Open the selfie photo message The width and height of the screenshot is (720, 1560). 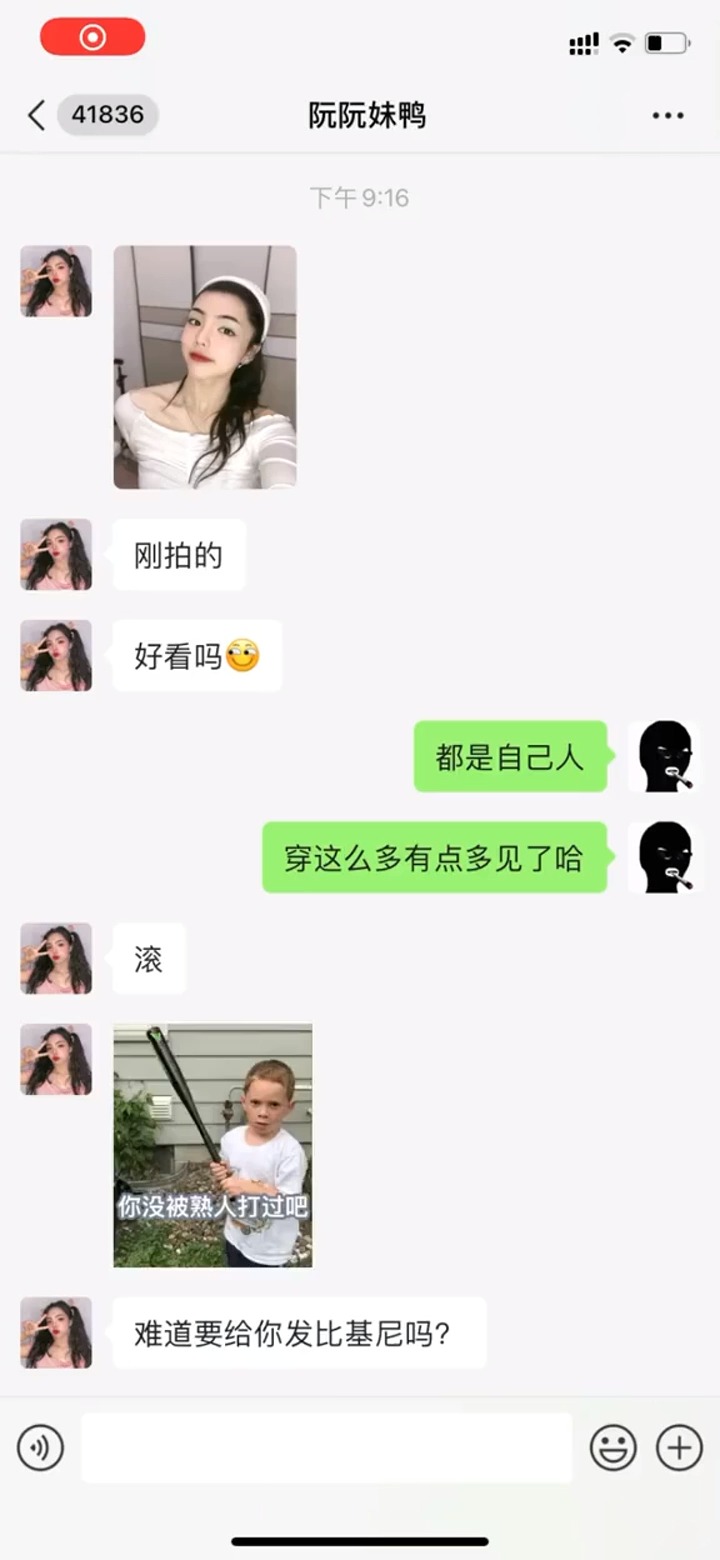point(205,367)
